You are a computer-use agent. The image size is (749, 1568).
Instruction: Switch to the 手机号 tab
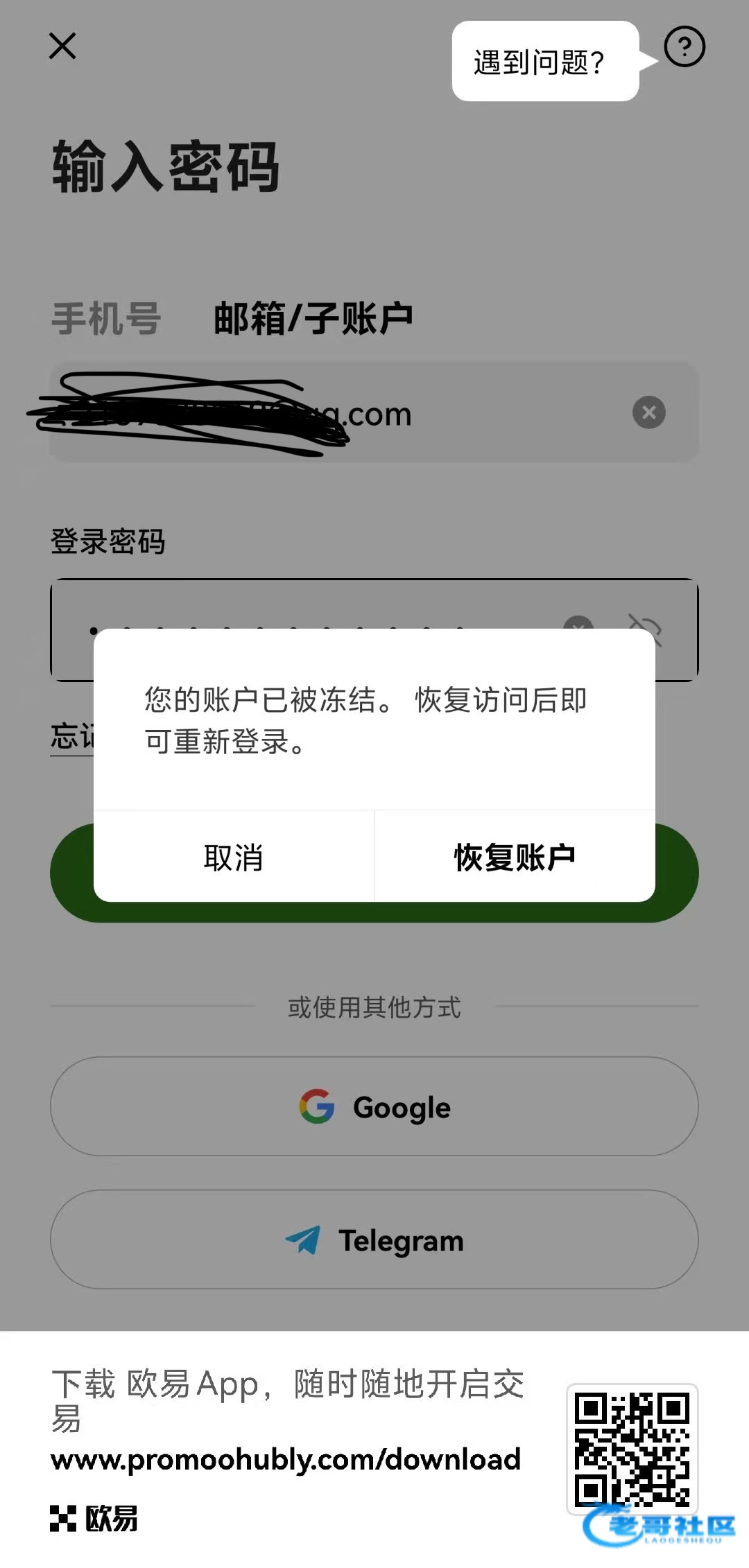pyautogui.click(x=106, y=319)
